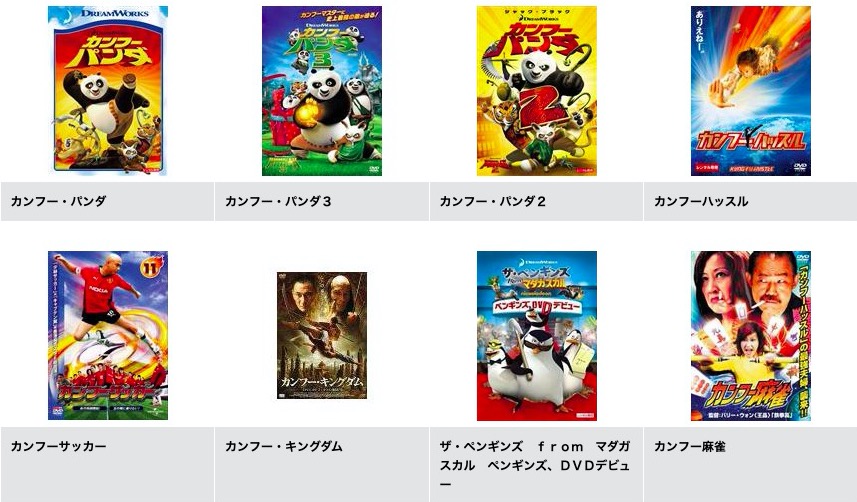Open the カンフーサッカー DVD card
This screenshot has width=857, height=502.
(x=108, y=335)
